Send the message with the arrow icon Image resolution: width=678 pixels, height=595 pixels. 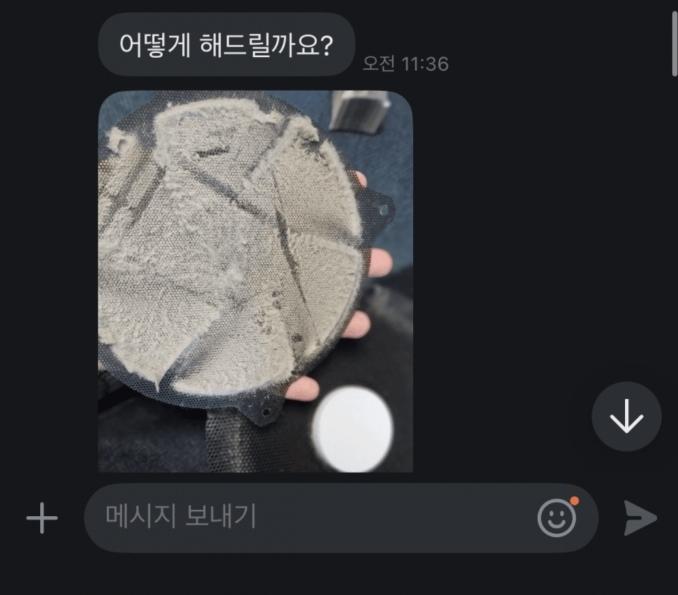pyautogui.click(x=640, y=517)
